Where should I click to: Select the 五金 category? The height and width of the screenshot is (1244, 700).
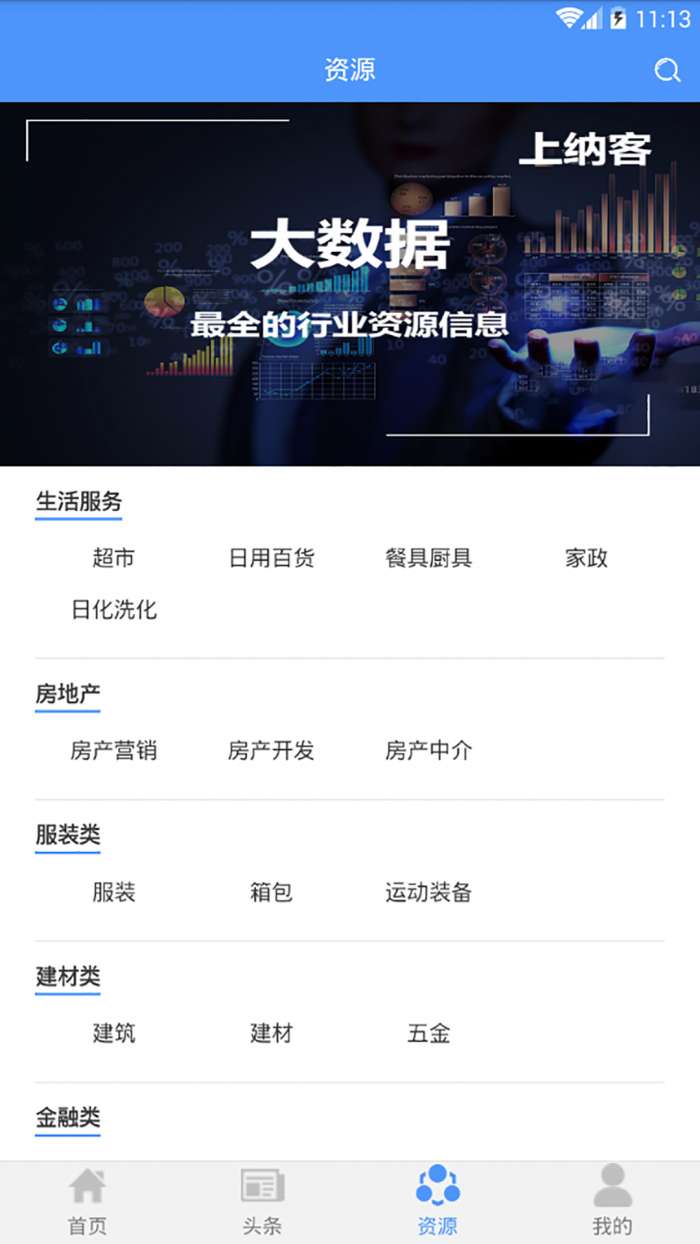(428, 1033)
